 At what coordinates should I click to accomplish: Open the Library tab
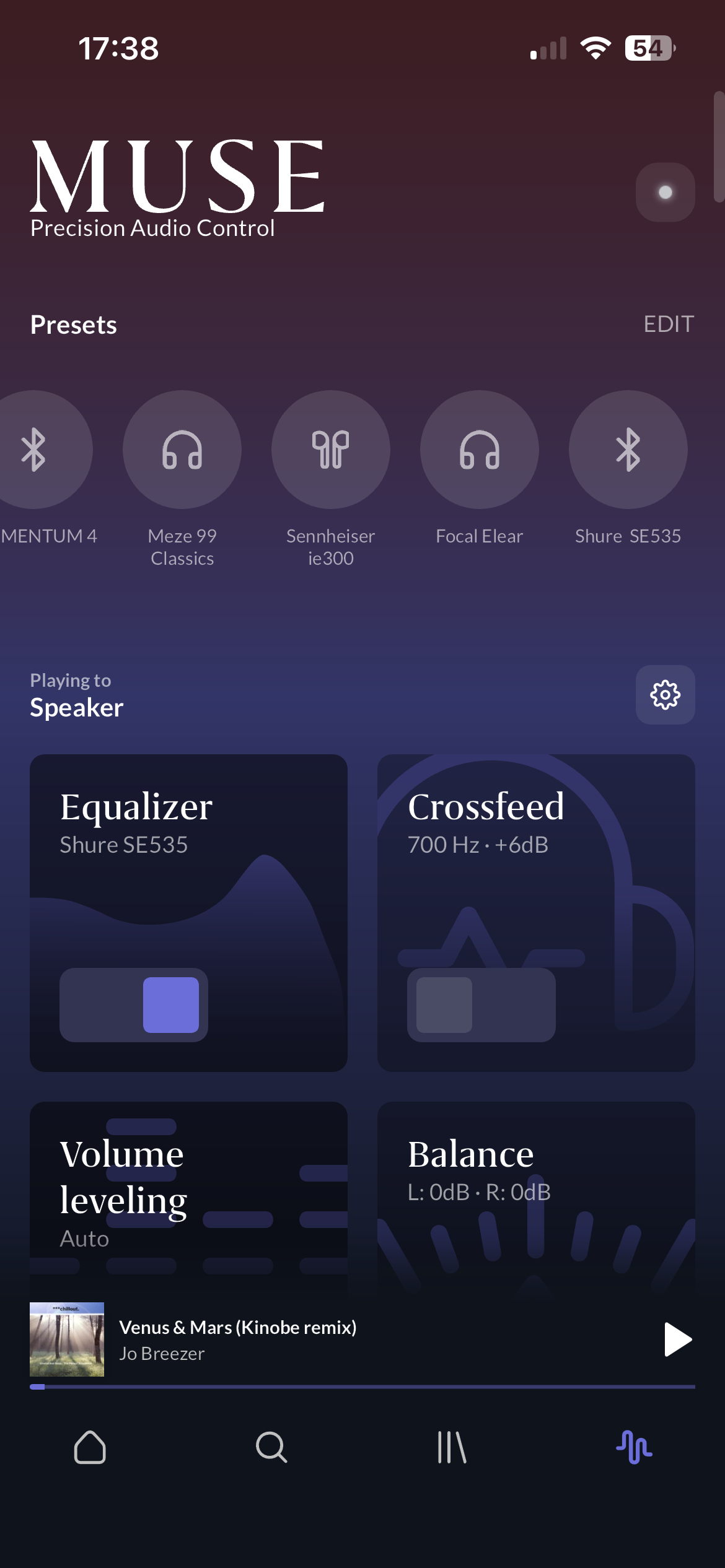tap(452, 1448)
